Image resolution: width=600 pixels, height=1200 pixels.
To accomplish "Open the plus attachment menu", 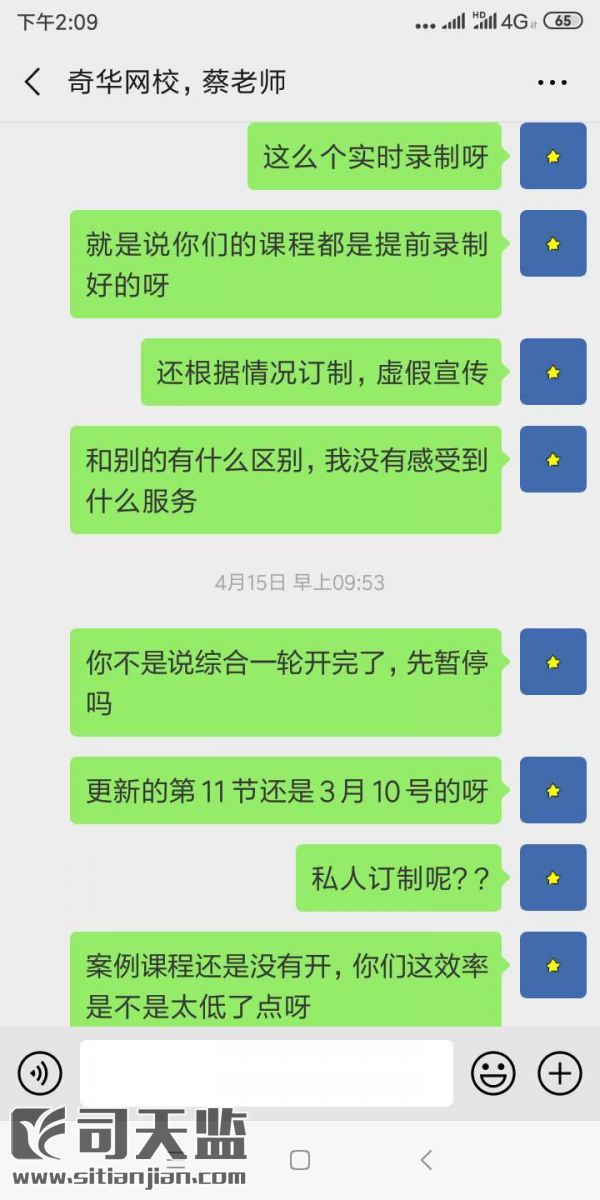I will pos(560,1074).
